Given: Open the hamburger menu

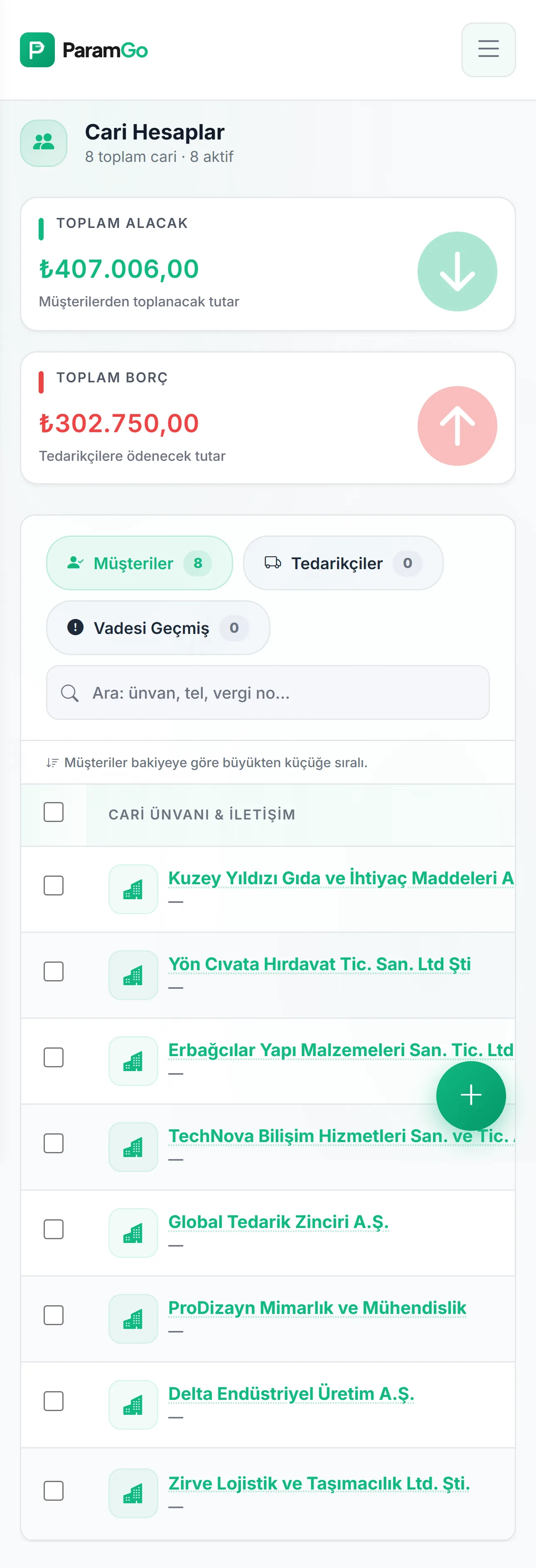Looking at the screenshot, I should tap(488, 50).
